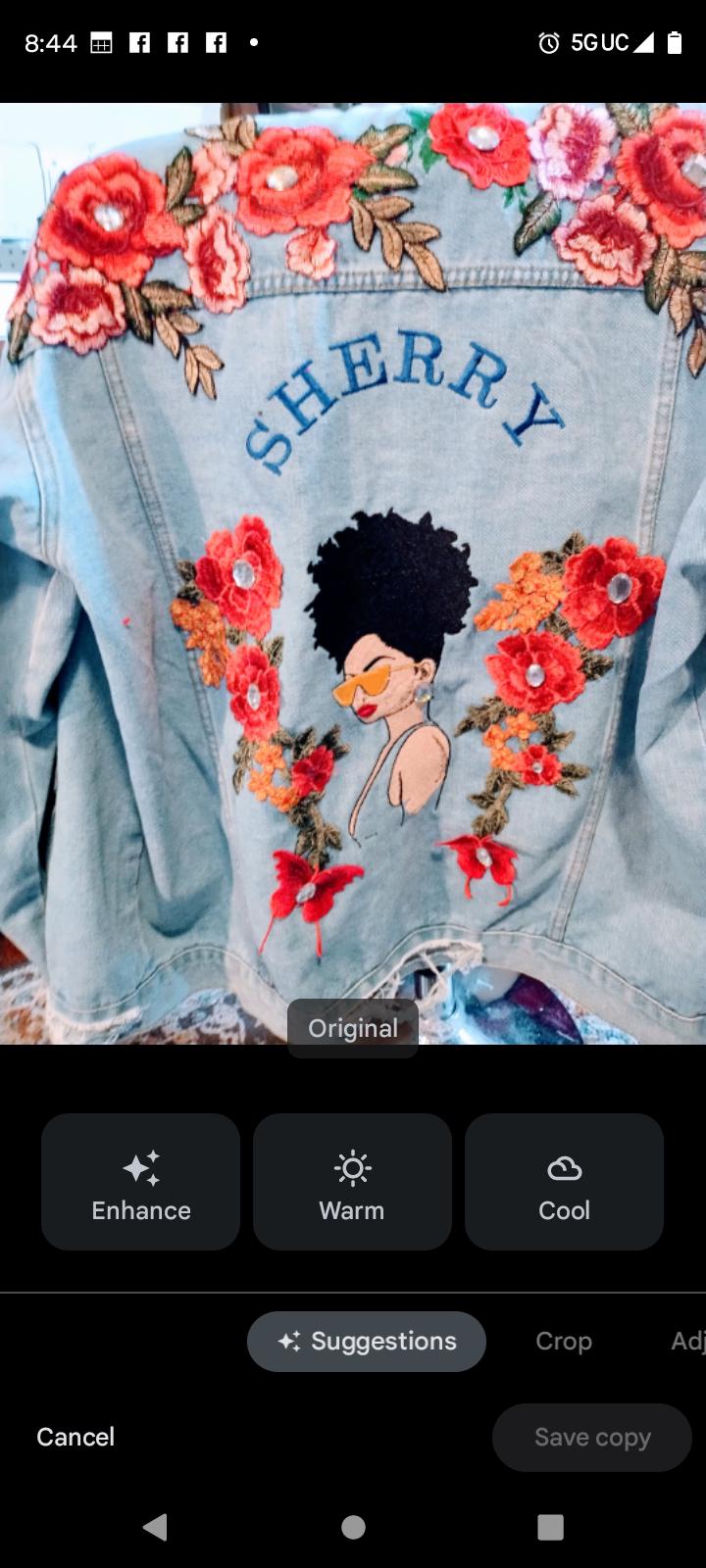The width and height of the screenshot is (706, 1568).
Task: Switch to the Crop tab
Action: click(564, 1342)
